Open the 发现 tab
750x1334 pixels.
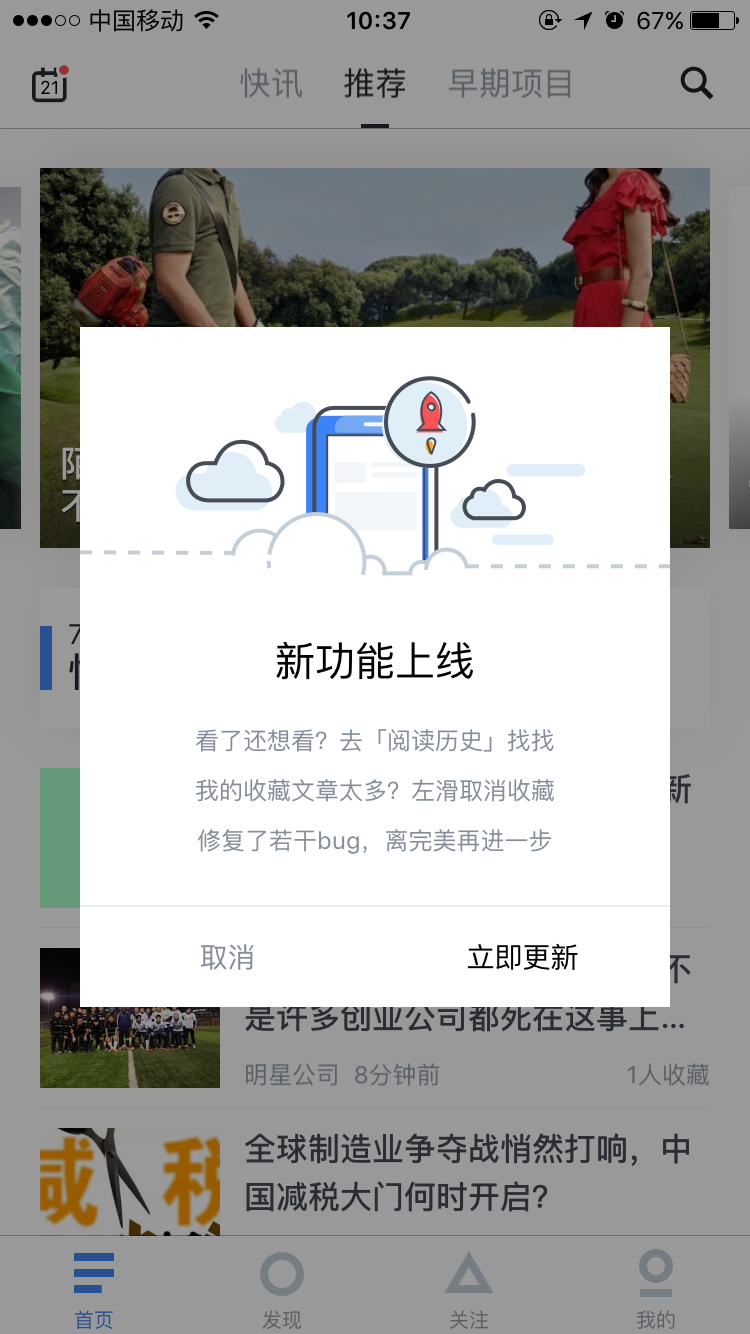point(282,1290)
